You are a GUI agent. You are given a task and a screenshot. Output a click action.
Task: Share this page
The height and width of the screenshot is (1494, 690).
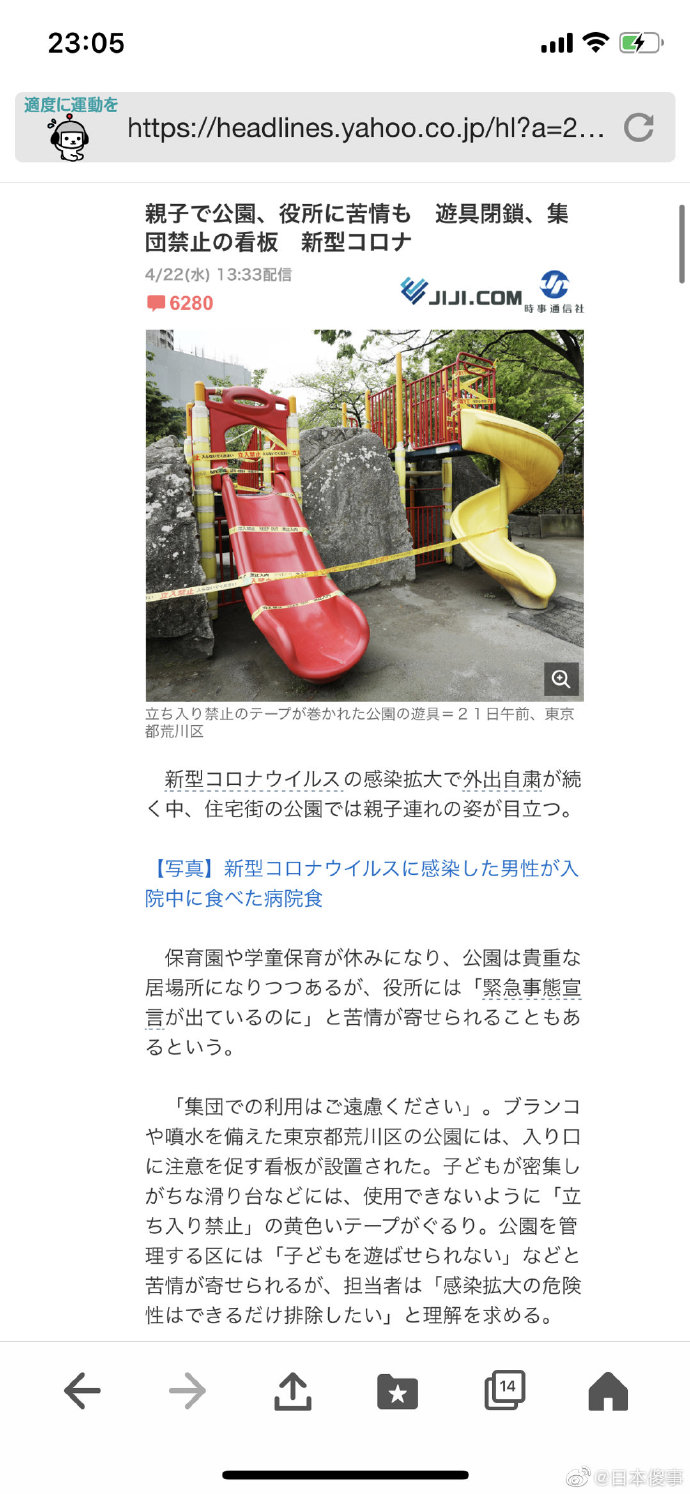(292, 1391)
